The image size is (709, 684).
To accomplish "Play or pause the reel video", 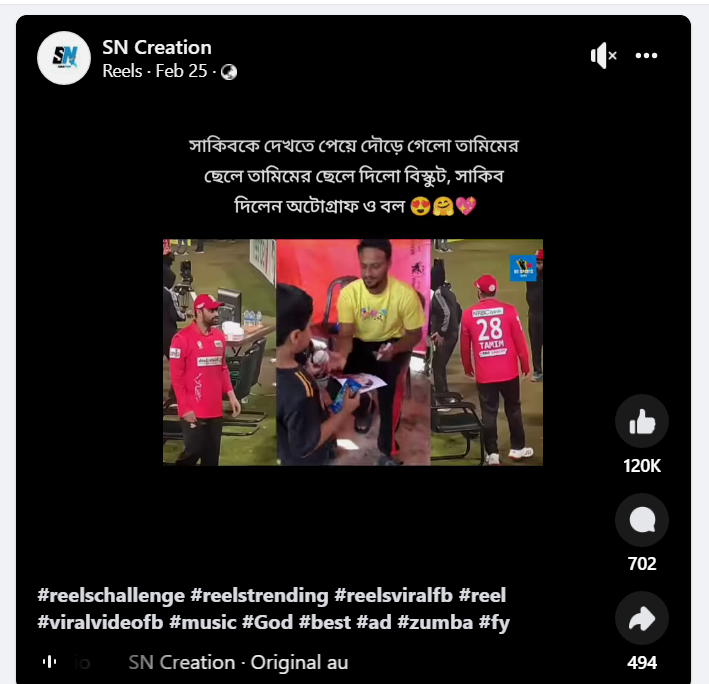I will click(352, 352).
